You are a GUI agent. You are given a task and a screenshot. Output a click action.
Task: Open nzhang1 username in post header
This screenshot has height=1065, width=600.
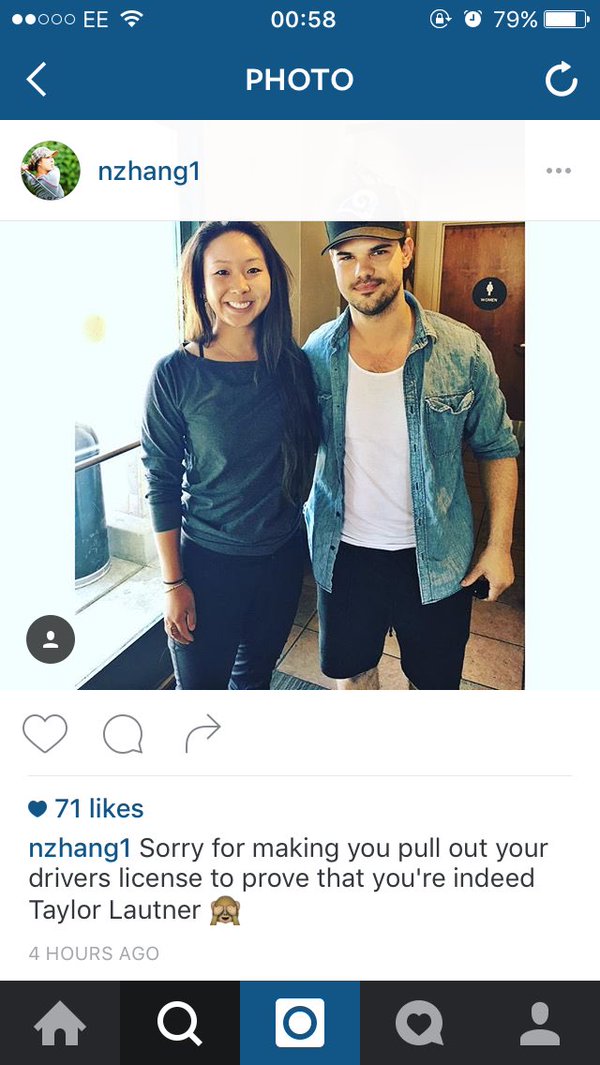[149, 171]
